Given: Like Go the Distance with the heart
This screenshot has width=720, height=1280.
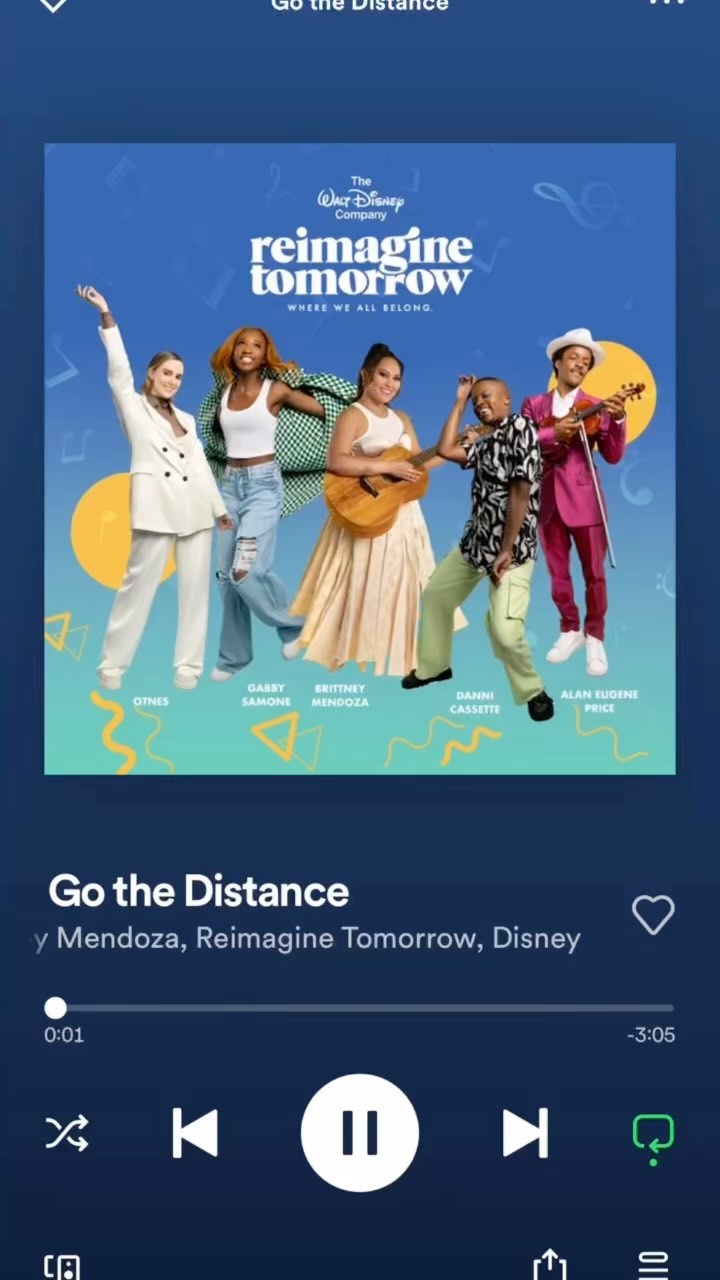Looking at the screenshot, I should 653,915.
